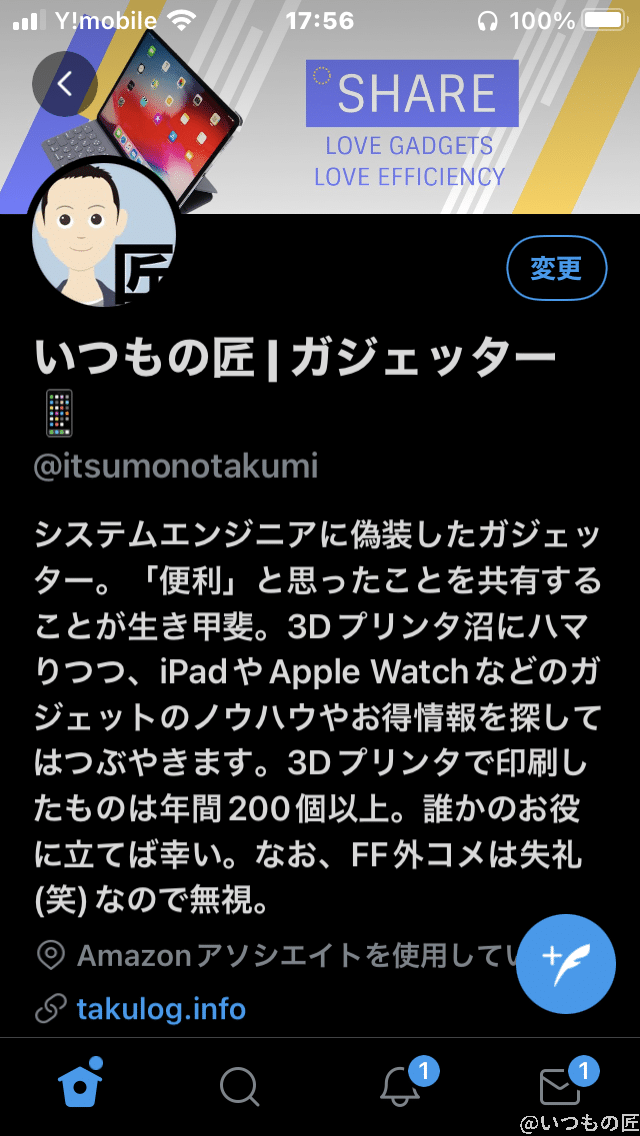Go back using the arrow button
This screenshot has height=1136, width=640.
pyautogui.click(x=65, y=84)
